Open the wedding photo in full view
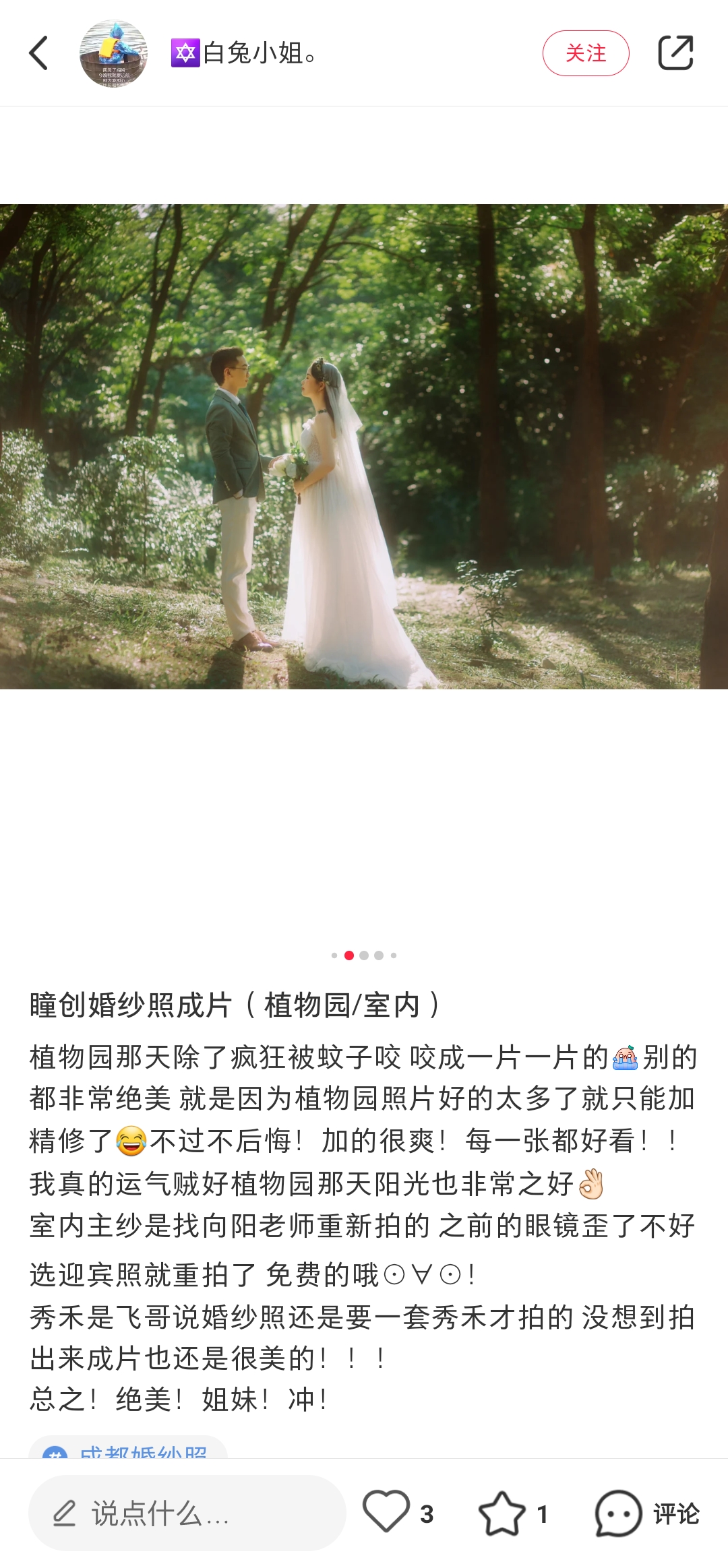The height and width of the screenshot is (1568, 728). coord(364,446)
